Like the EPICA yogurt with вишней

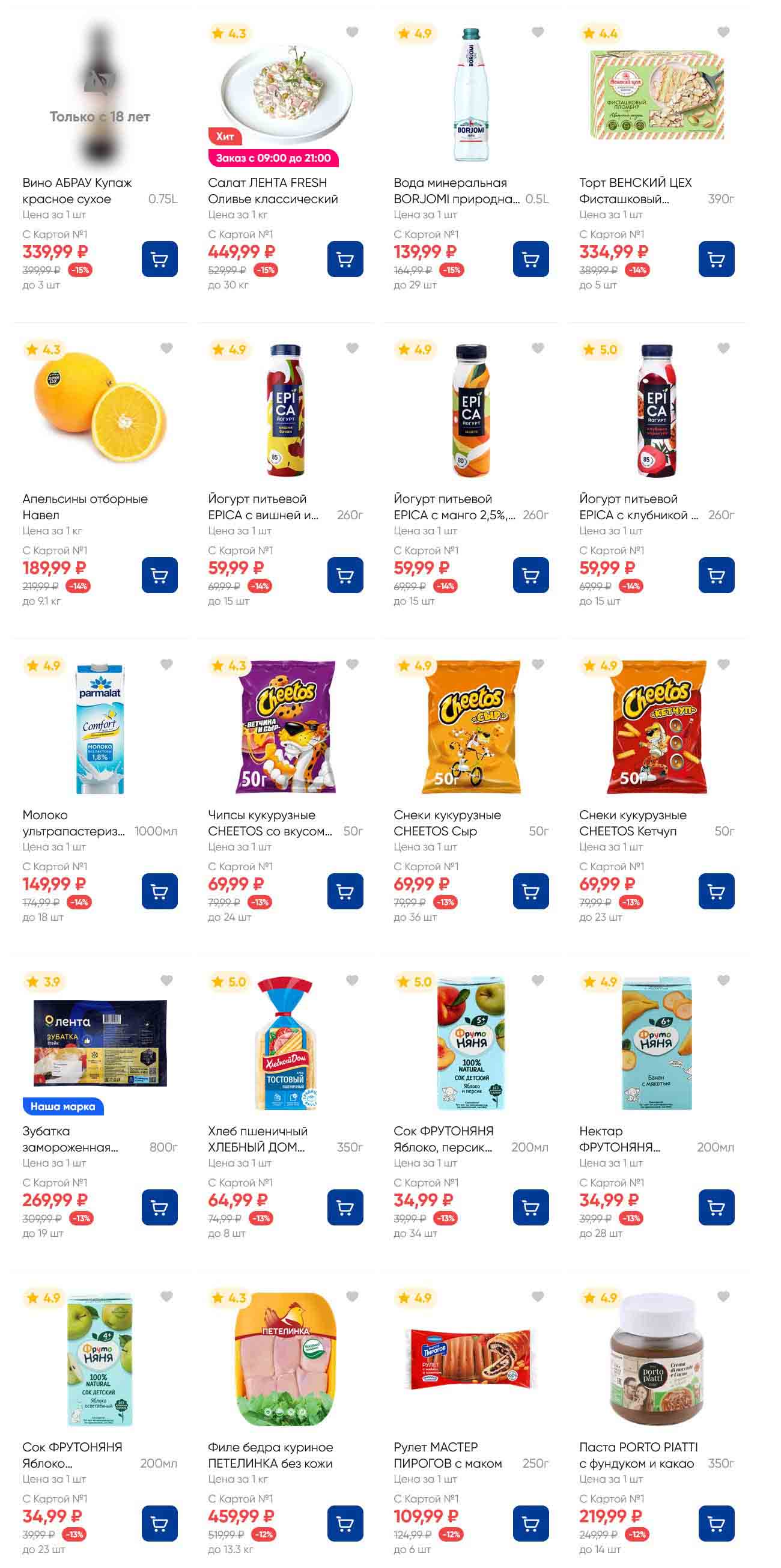[352, 348]
